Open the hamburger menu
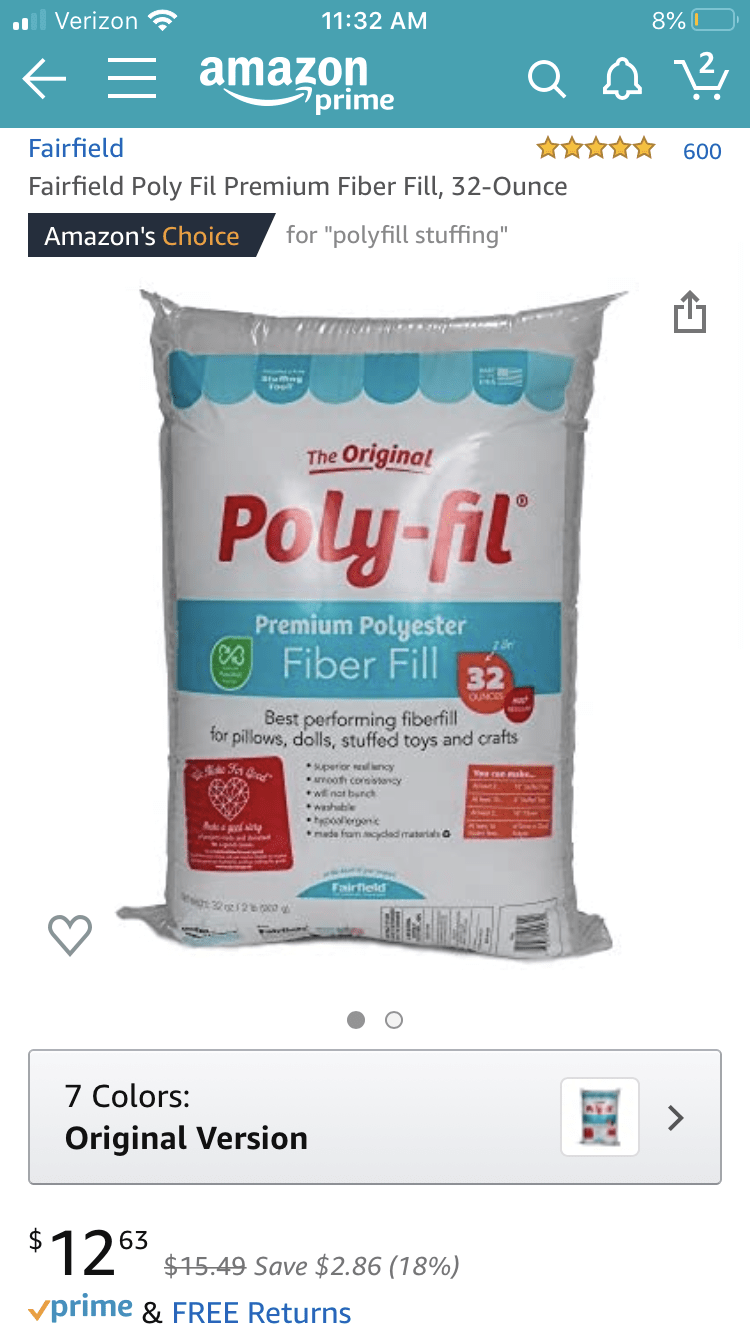The image size is (750, 1334). (x=131, y=79)
